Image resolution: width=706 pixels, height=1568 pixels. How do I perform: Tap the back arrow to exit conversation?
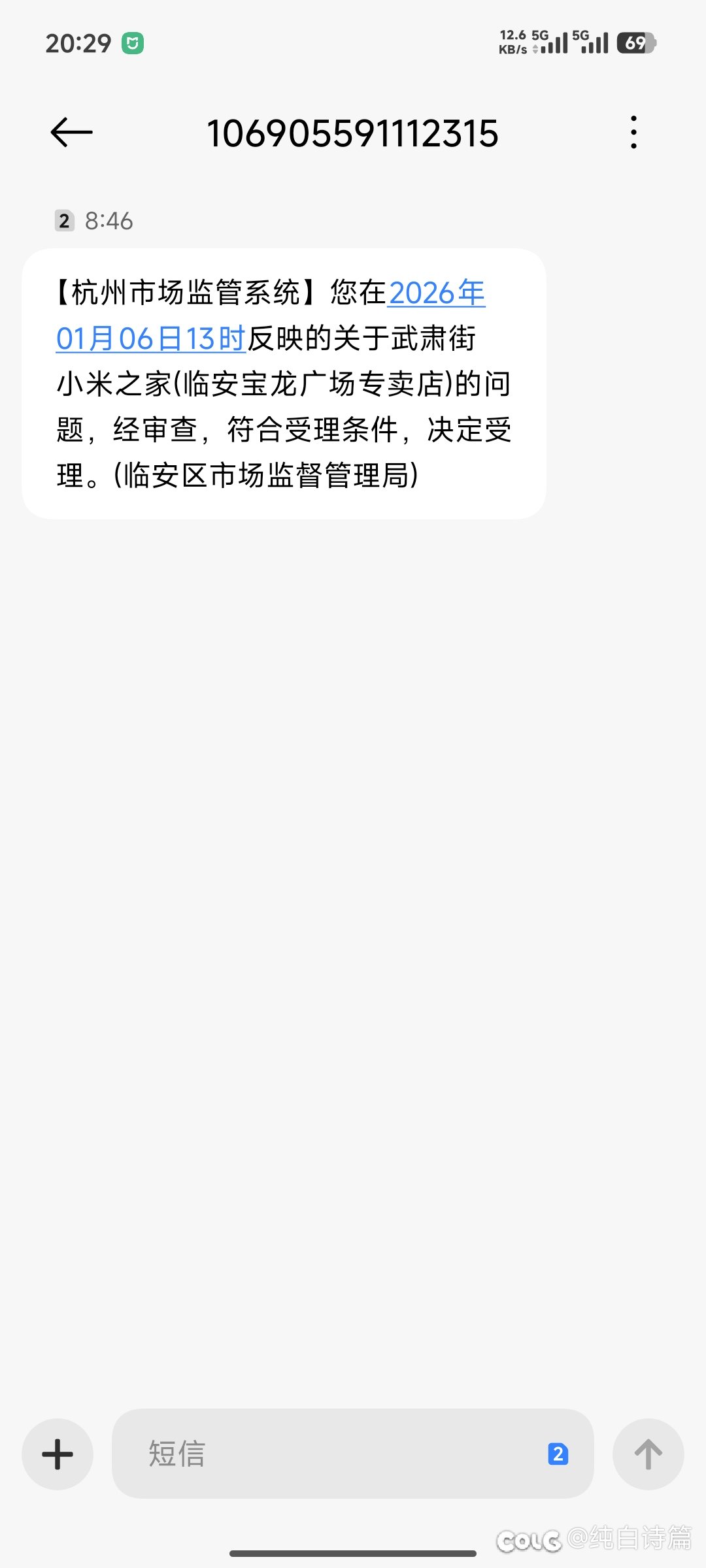pos(72,133)
